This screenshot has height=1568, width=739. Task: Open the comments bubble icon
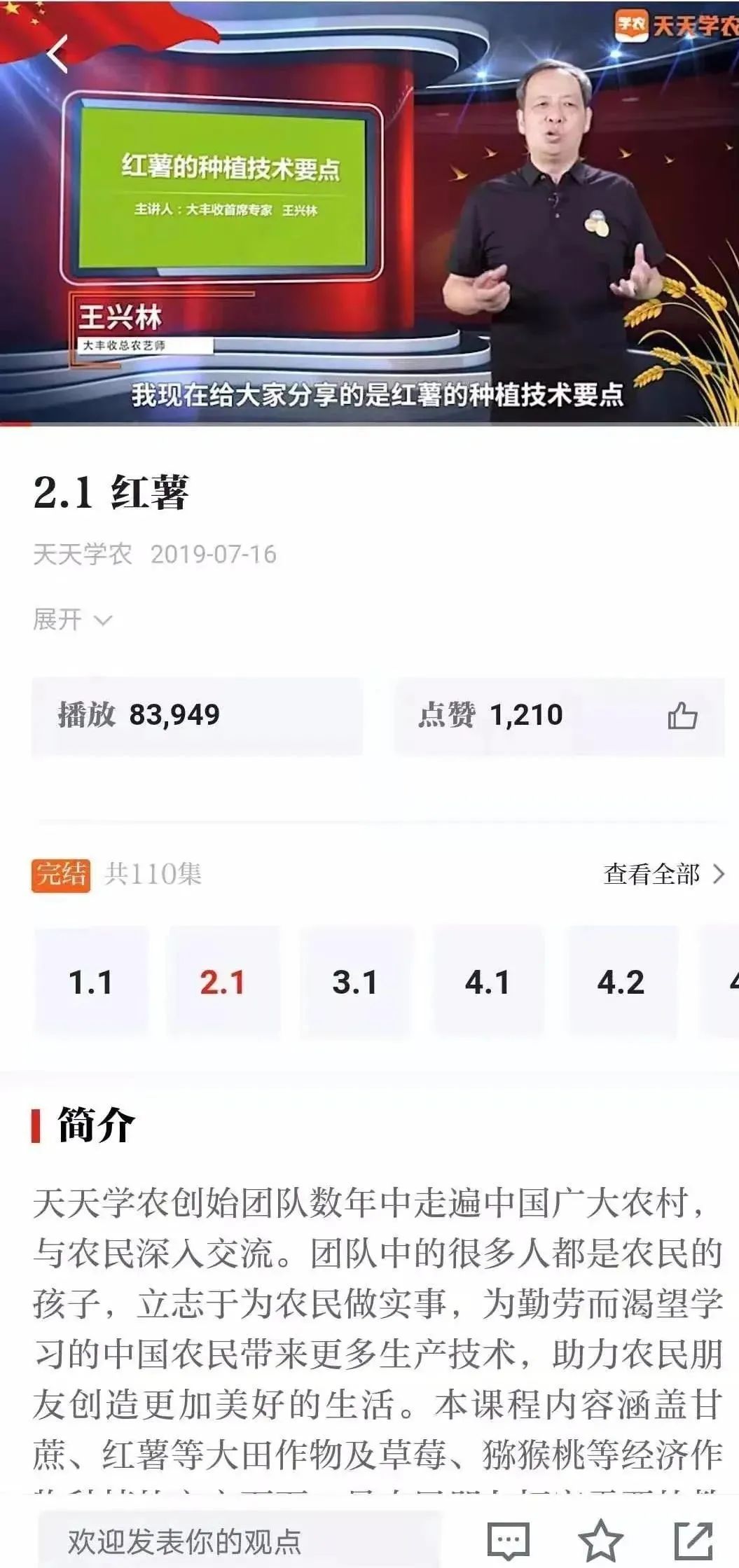pyautogui.click(x=508, y=1541)
